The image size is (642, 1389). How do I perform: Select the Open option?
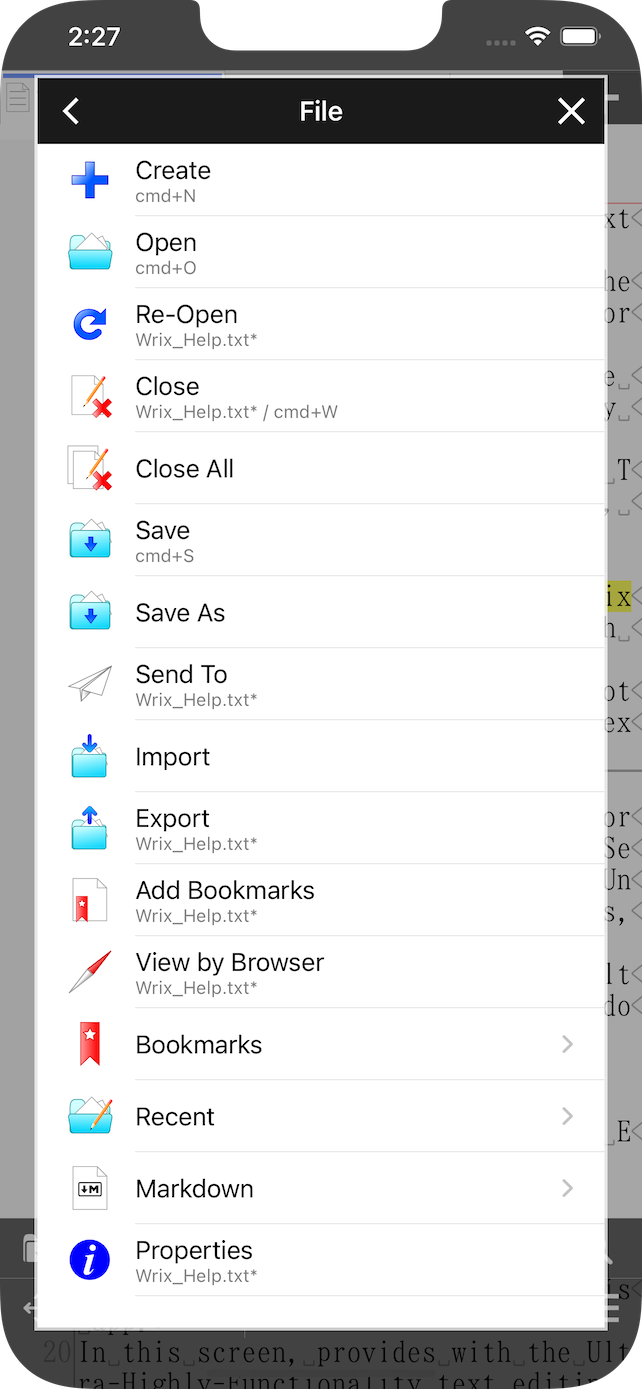click(321, 252)
